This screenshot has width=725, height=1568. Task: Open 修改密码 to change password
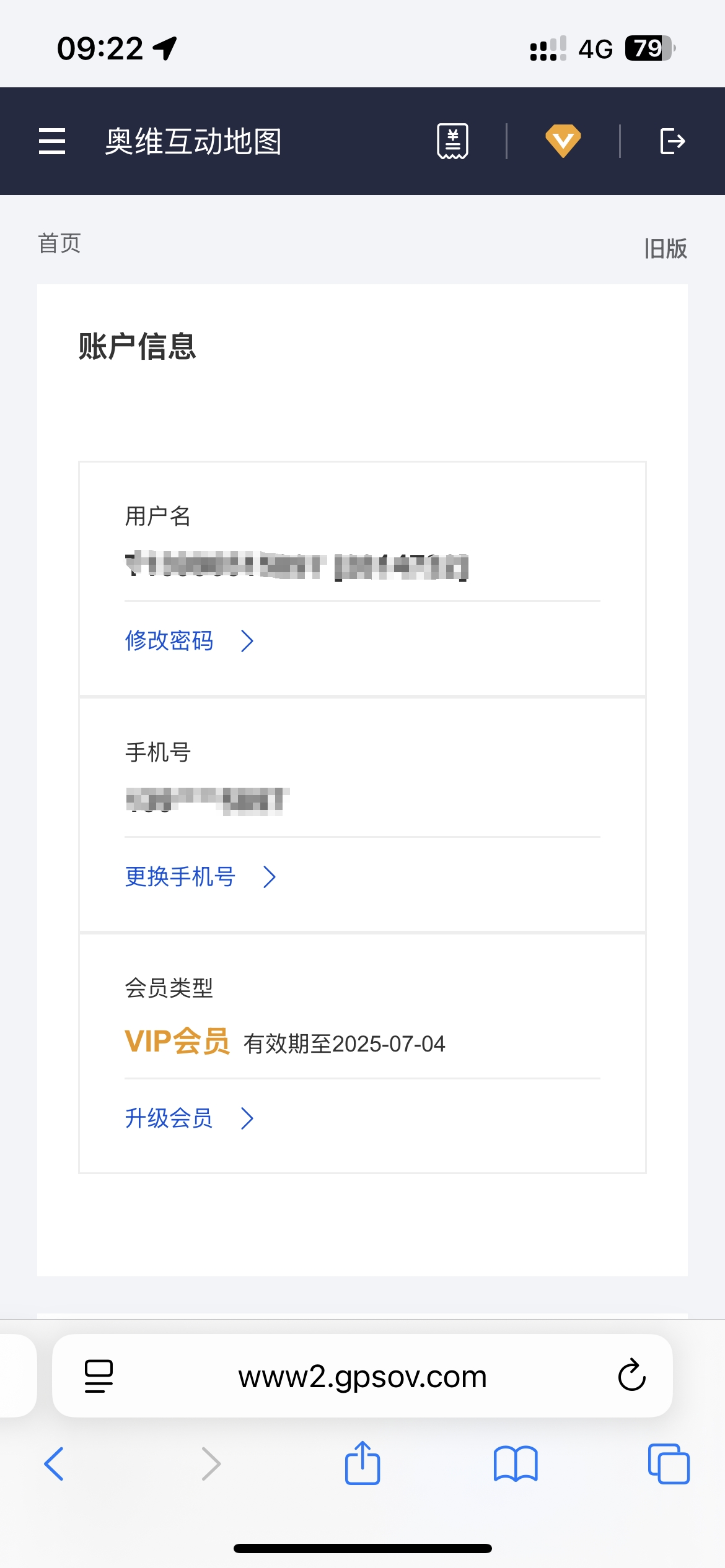189,641
